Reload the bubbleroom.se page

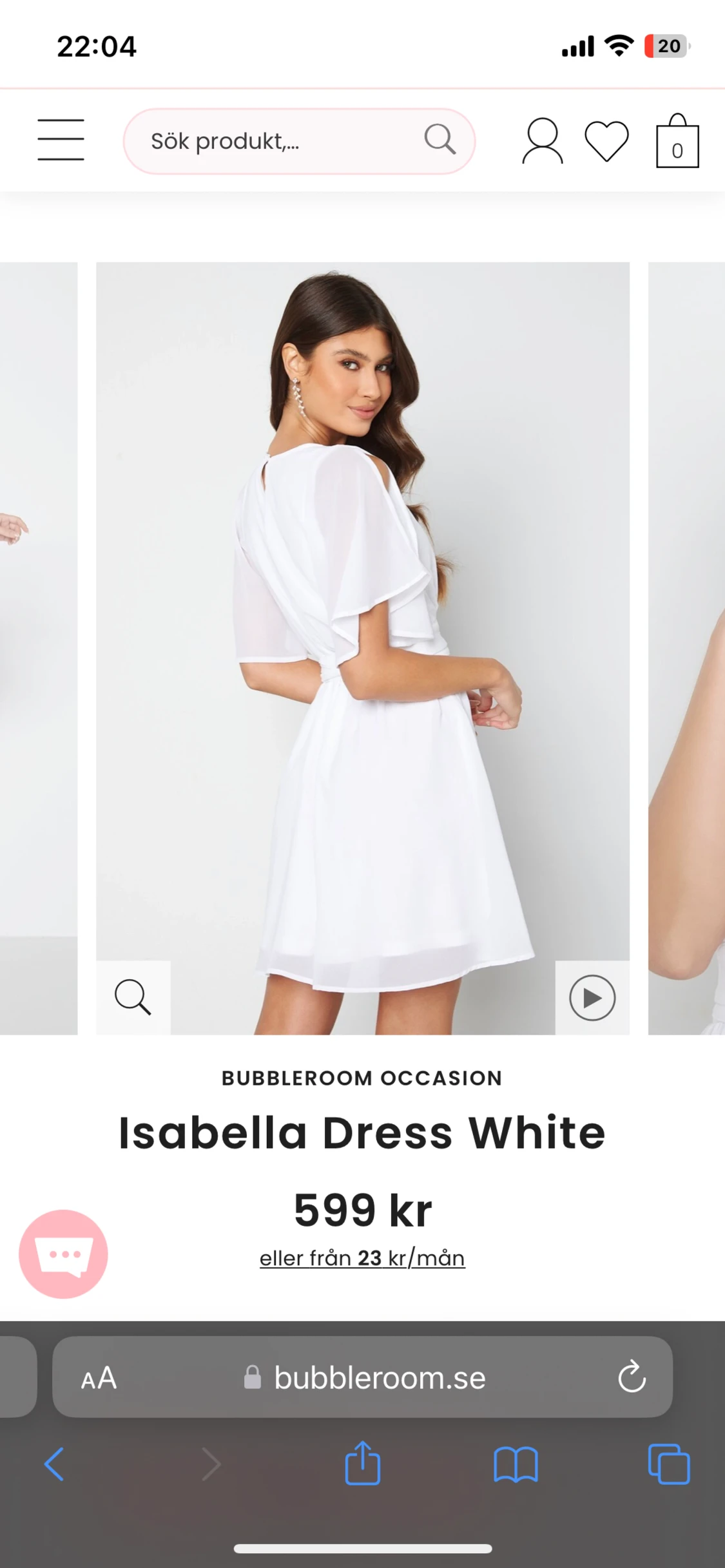[632, 1377]
